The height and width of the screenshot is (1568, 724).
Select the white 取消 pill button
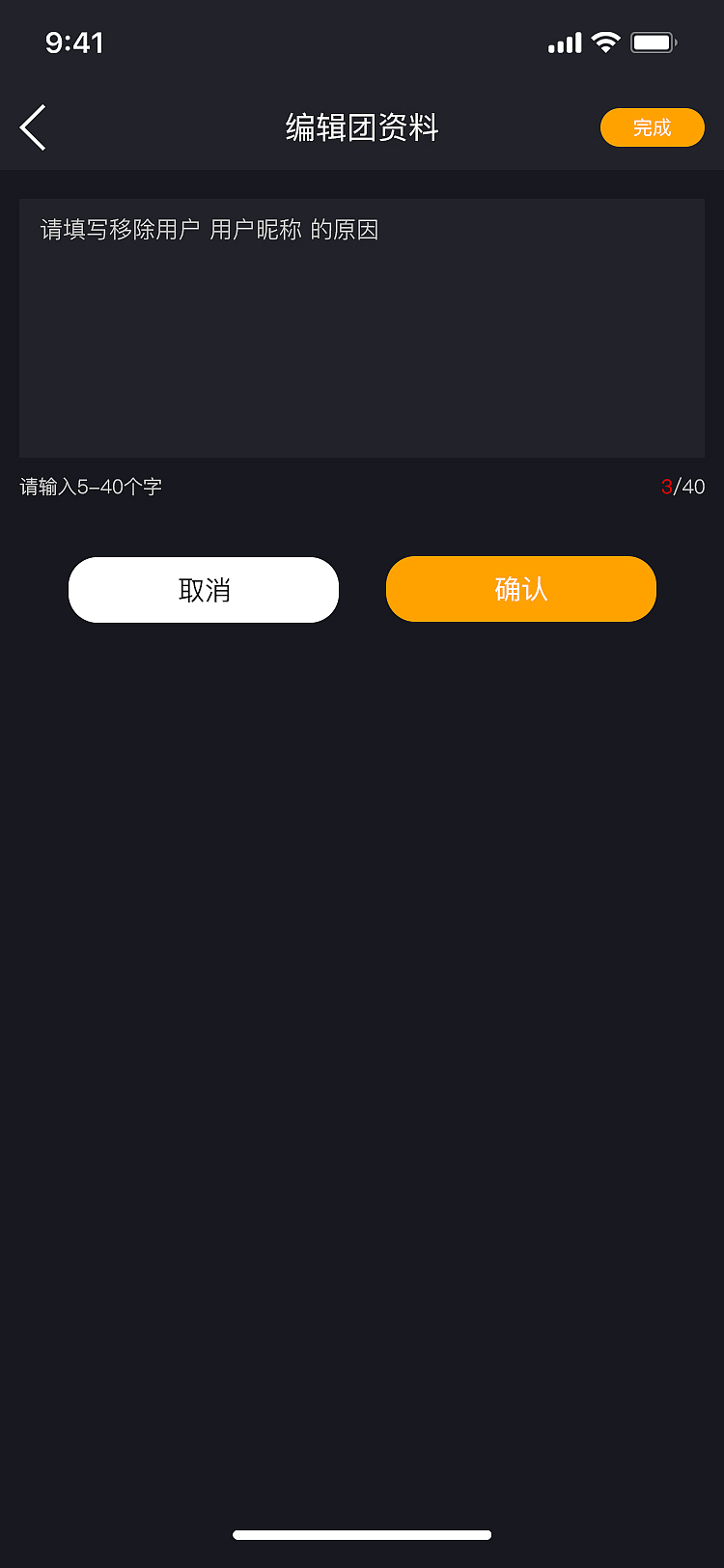pyautogui.click(x=203, y=589)
